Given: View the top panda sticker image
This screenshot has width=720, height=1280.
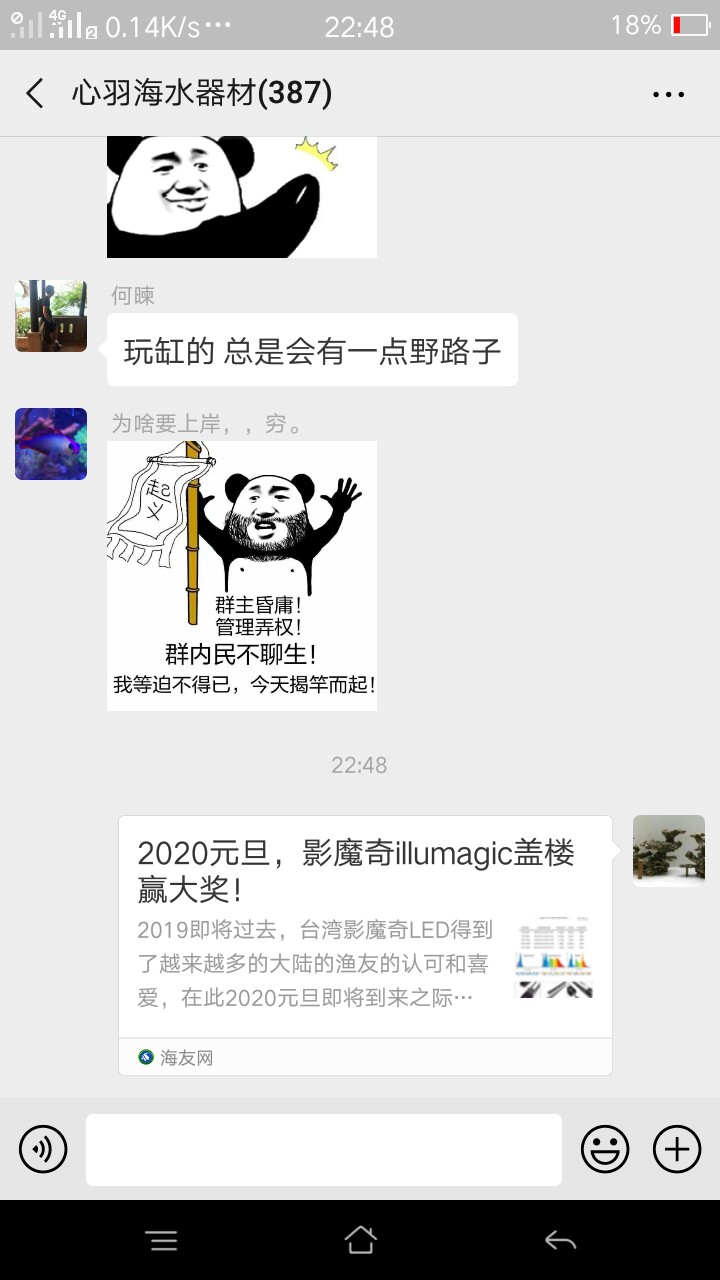Looking at the screenshot, I should [x=242, y=197].
